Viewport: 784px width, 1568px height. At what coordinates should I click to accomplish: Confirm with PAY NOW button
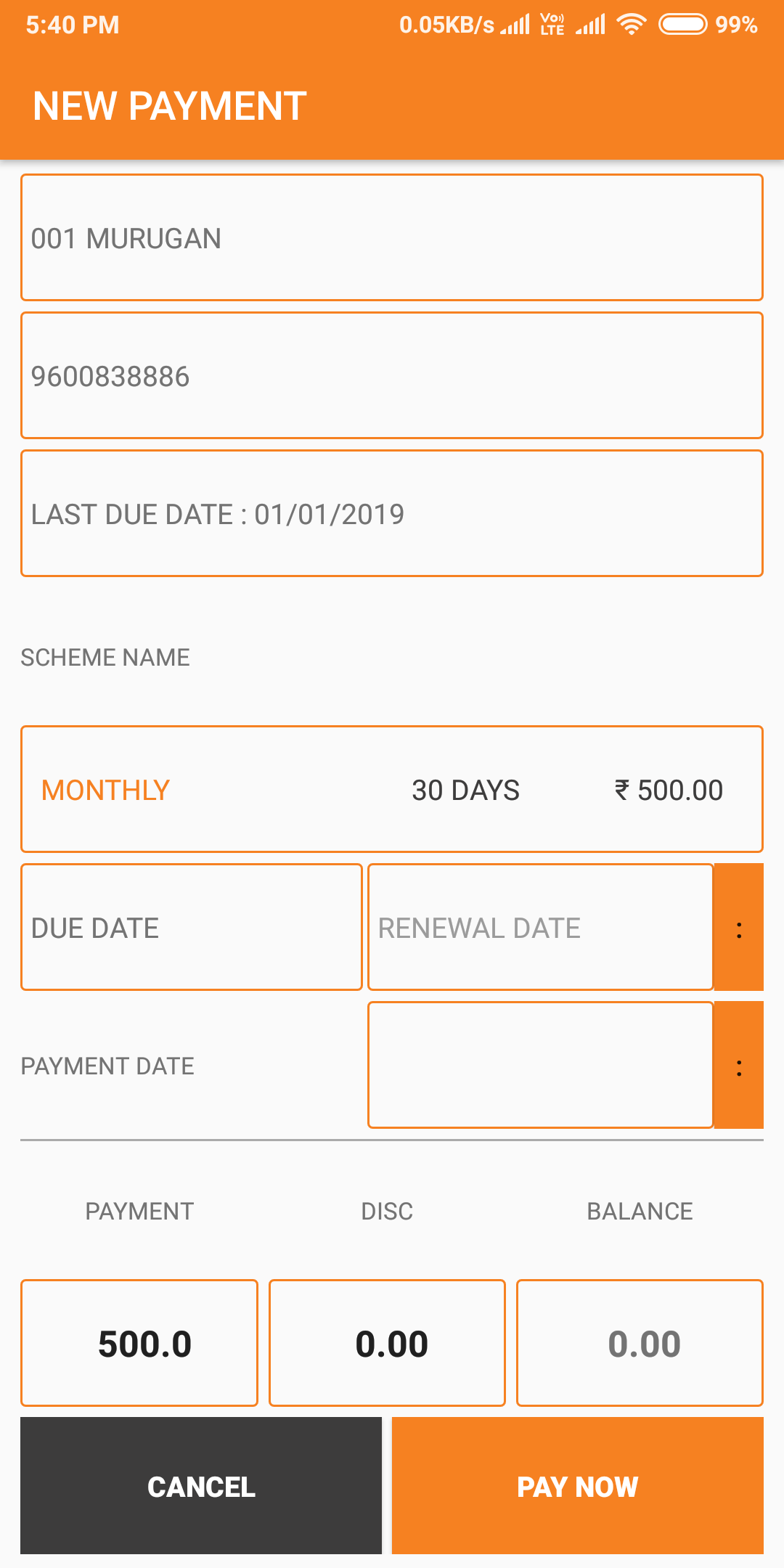click(x=578, y=1486)
